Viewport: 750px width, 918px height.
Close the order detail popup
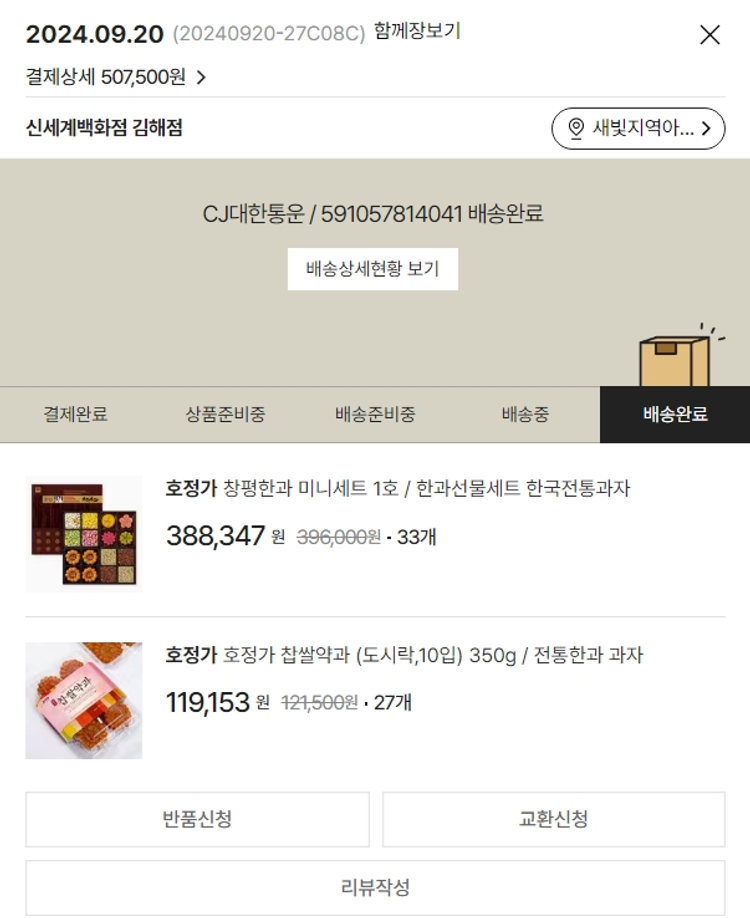709,35
